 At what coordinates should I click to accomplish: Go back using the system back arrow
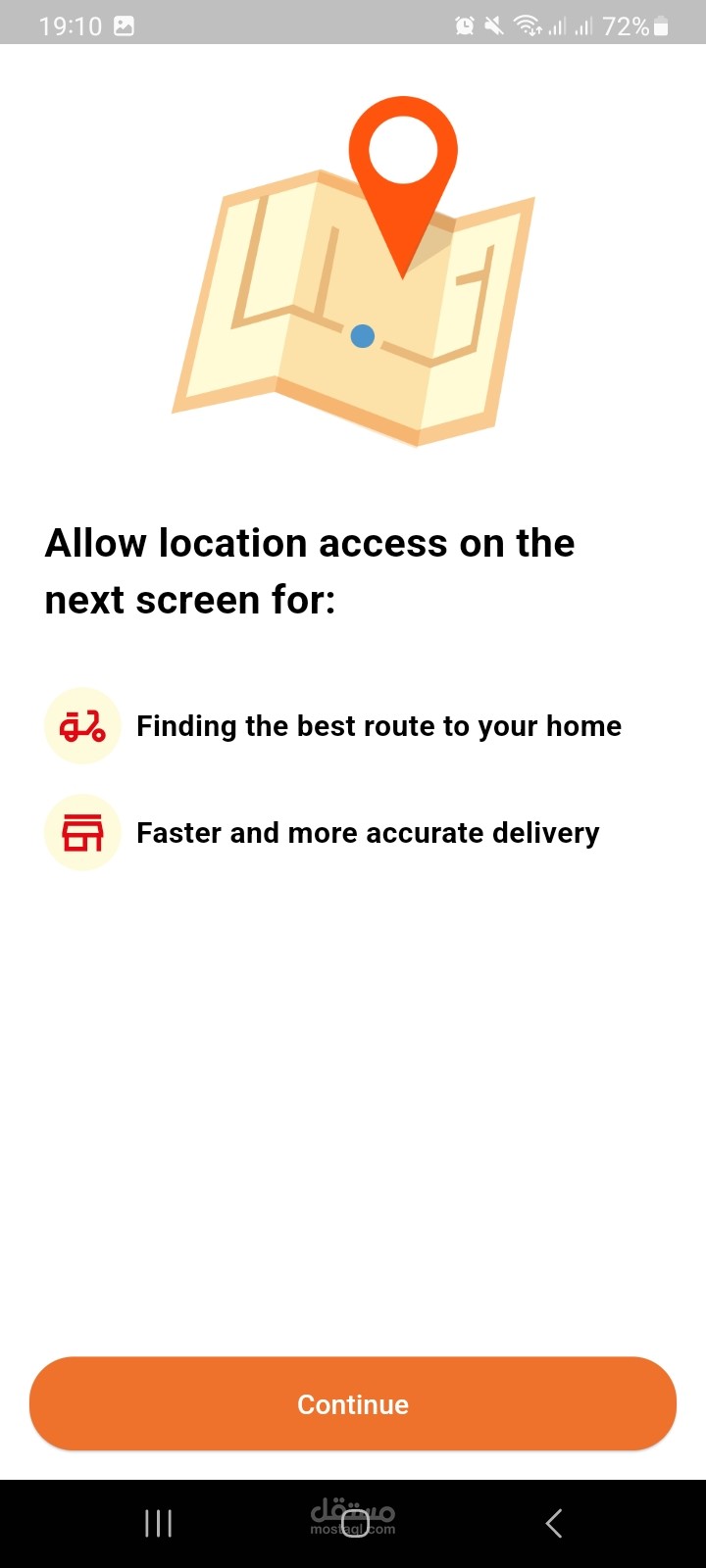[x=554, y=1523]
